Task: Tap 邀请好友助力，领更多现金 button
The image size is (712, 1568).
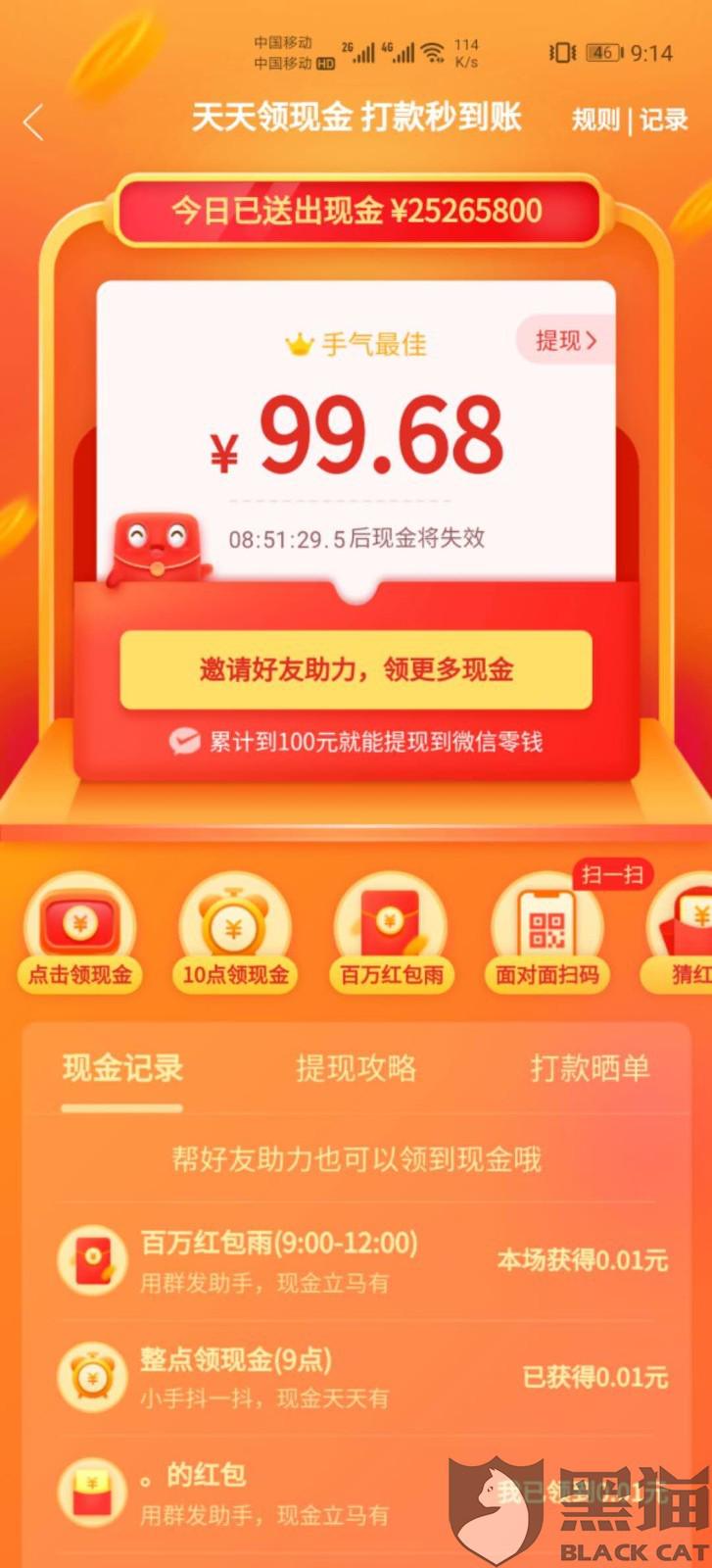Action: point(356,670)
